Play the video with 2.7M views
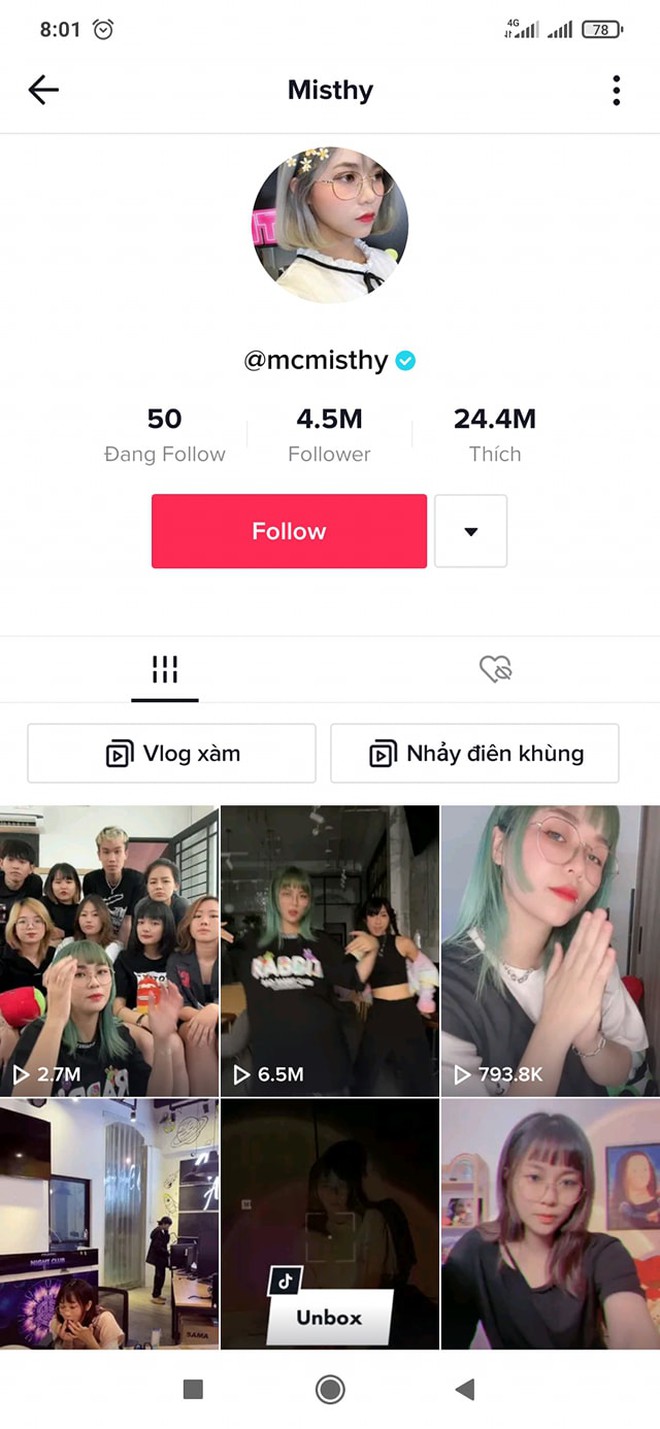The width and height of the screenshot is (660, 1429). pos(109,950)
